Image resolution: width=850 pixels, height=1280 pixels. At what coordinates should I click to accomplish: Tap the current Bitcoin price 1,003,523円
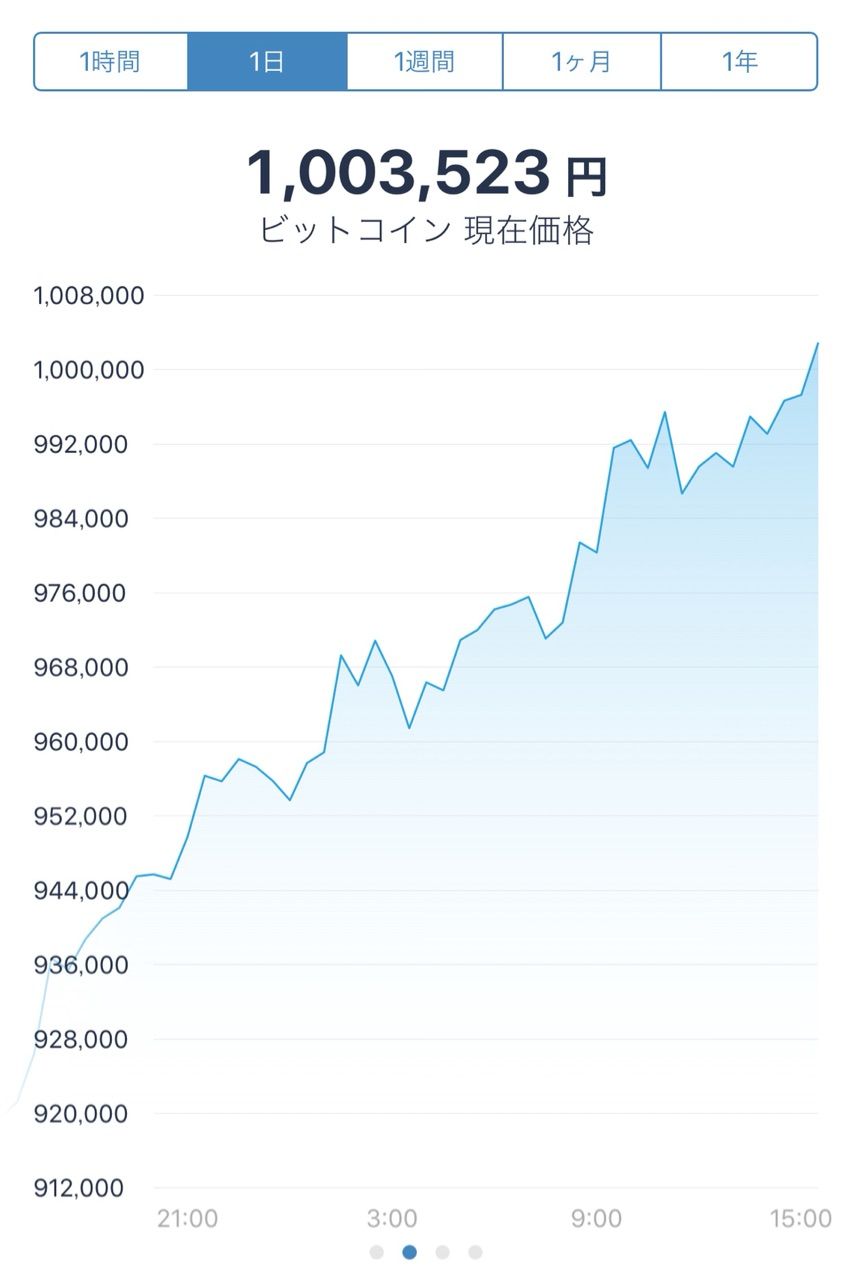pos(425,175)
